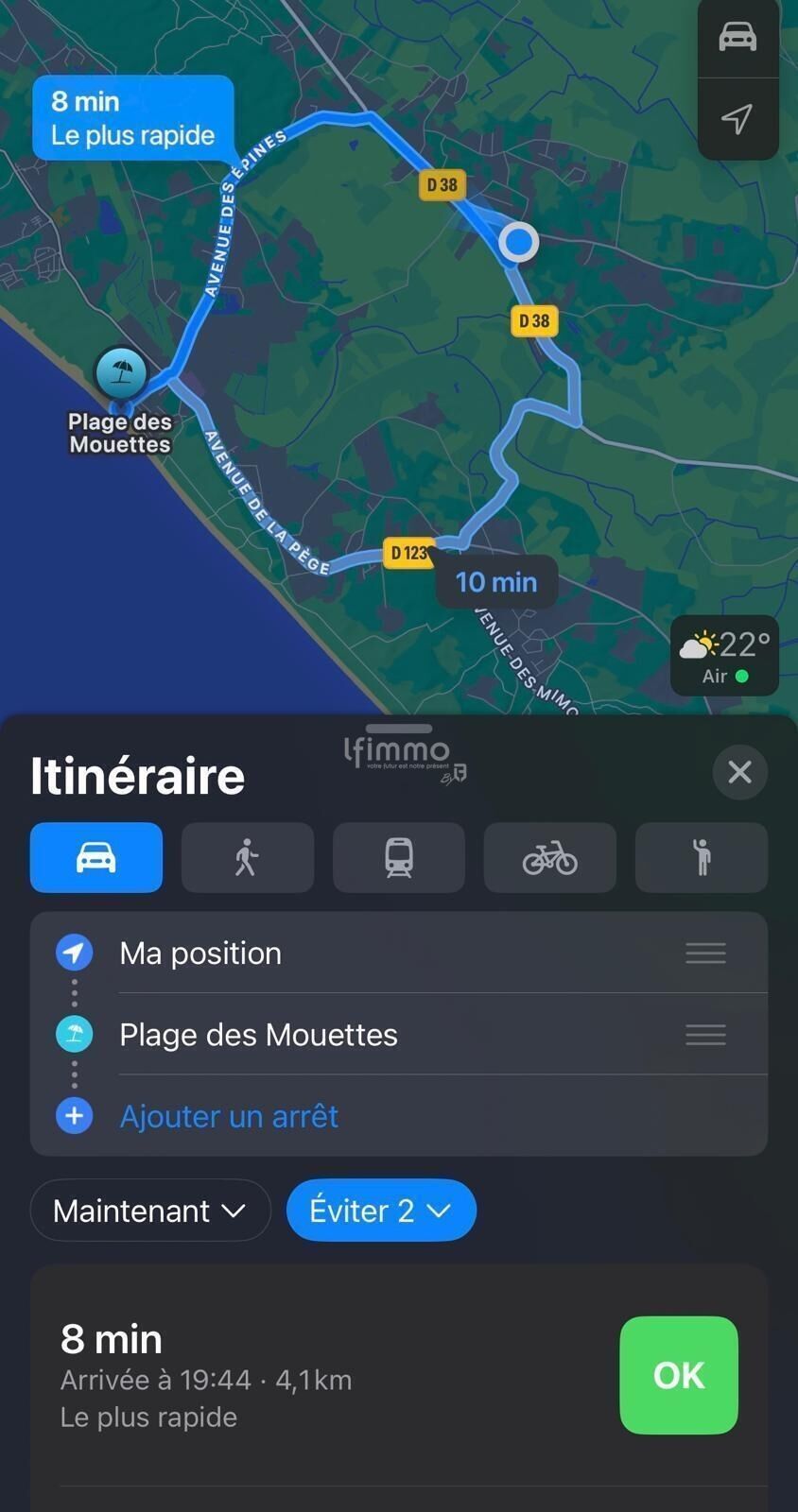Viewport: 798px width, 1512px height.
Task: Switch to walking directions
Action: click(248, 857)
